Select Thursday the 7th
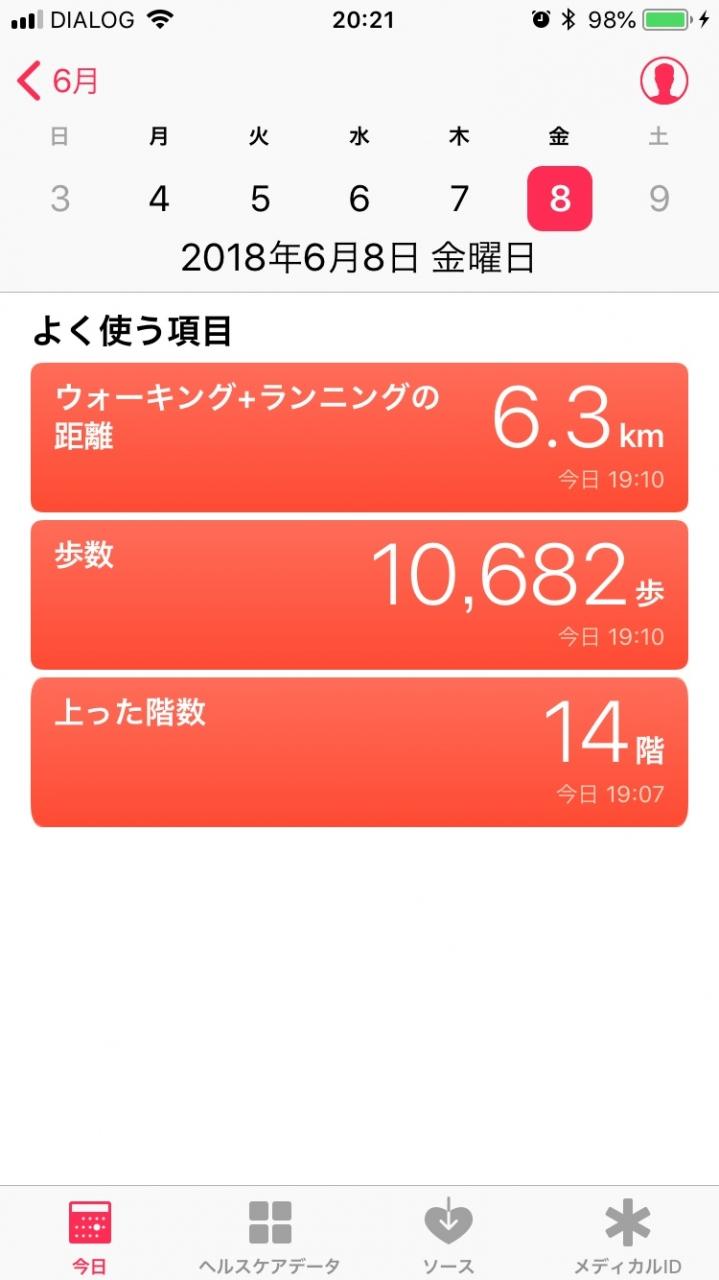The height and width of the screenshot is (1280, 719). tap(459, 199)
